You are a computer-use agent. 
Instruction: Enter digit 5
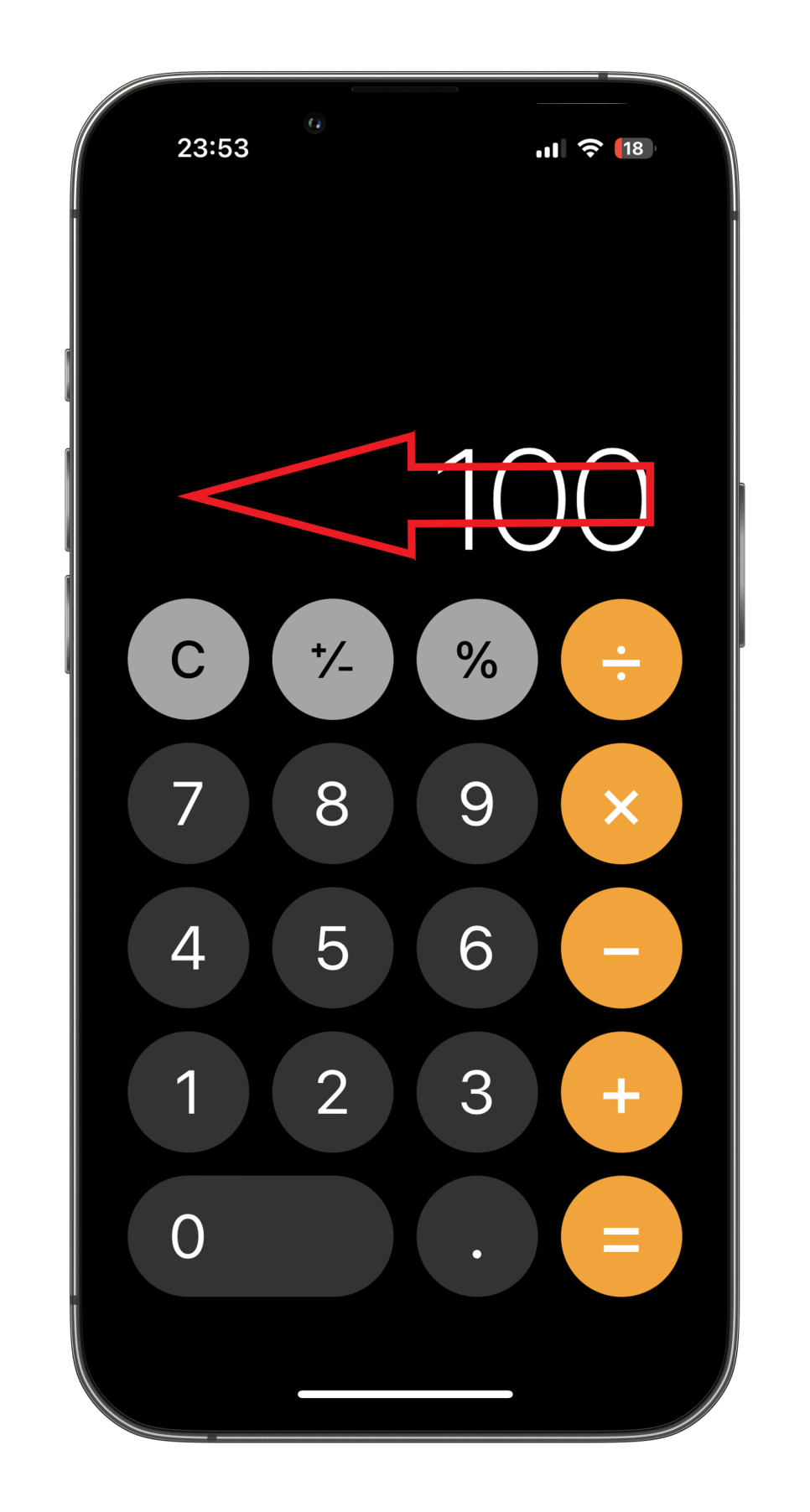(x=332, y=947)
